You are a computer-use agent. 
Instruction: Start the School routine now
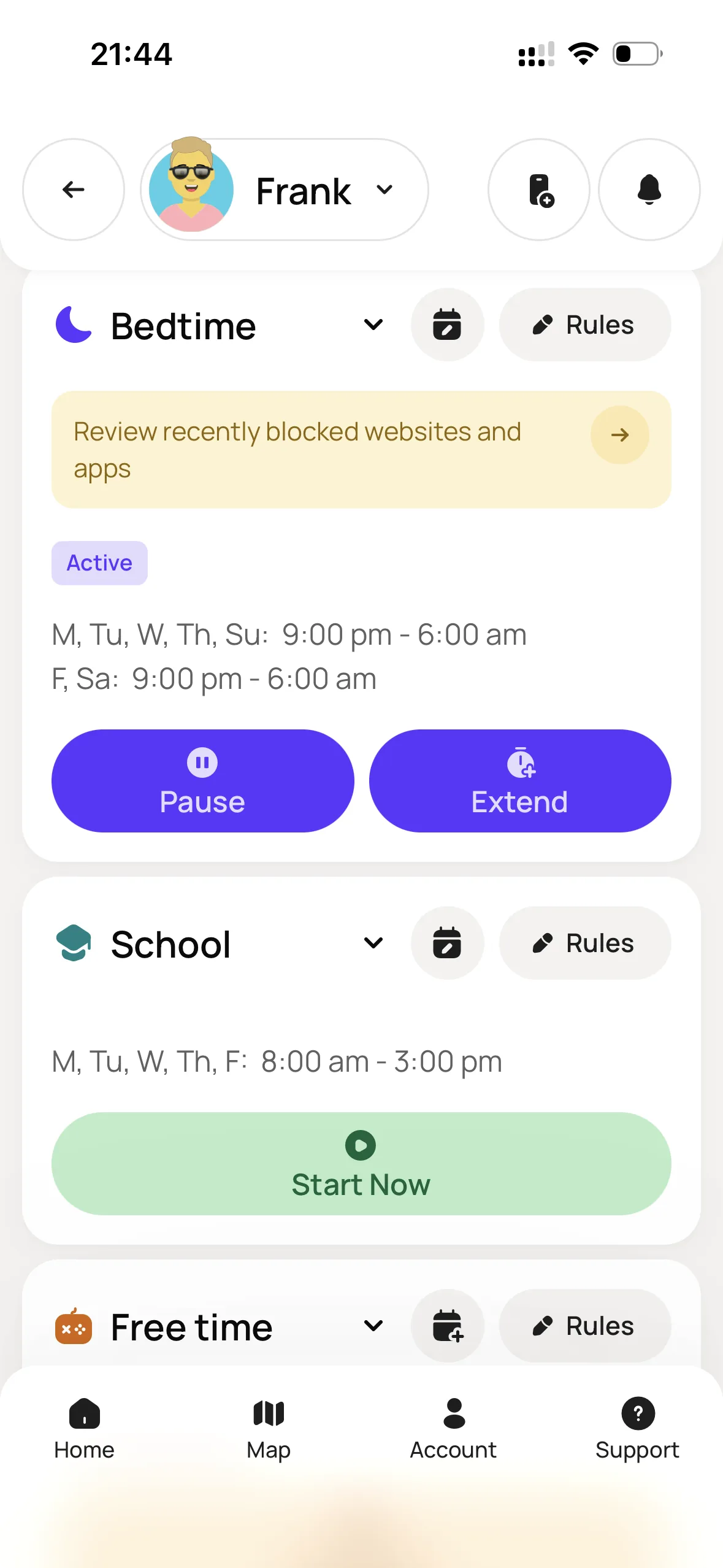click(361, 1163)
